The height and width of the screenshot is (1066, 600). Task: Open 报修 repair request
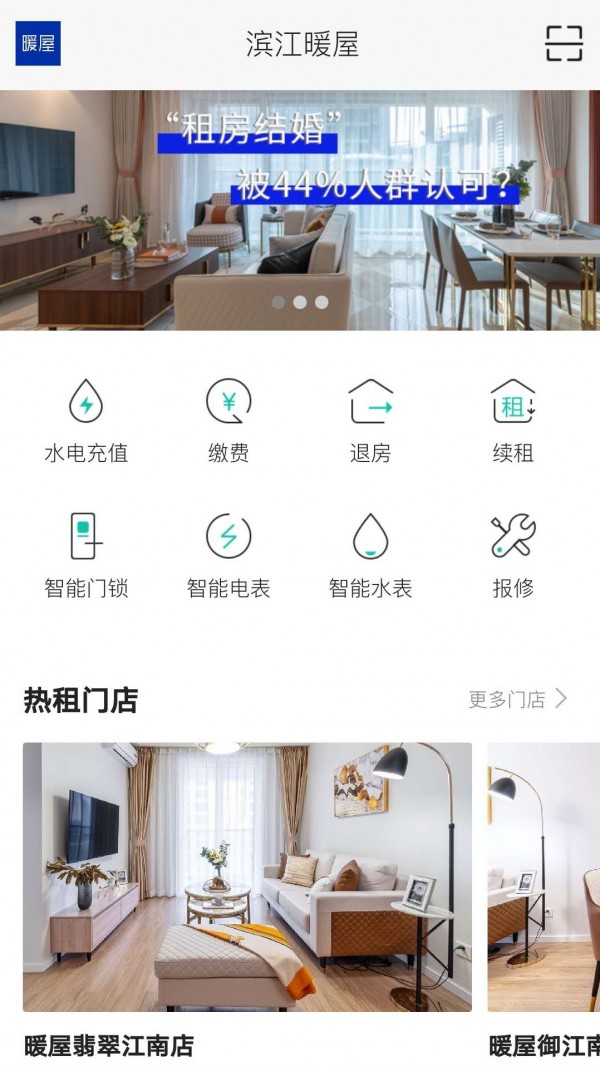coord(513,555)
